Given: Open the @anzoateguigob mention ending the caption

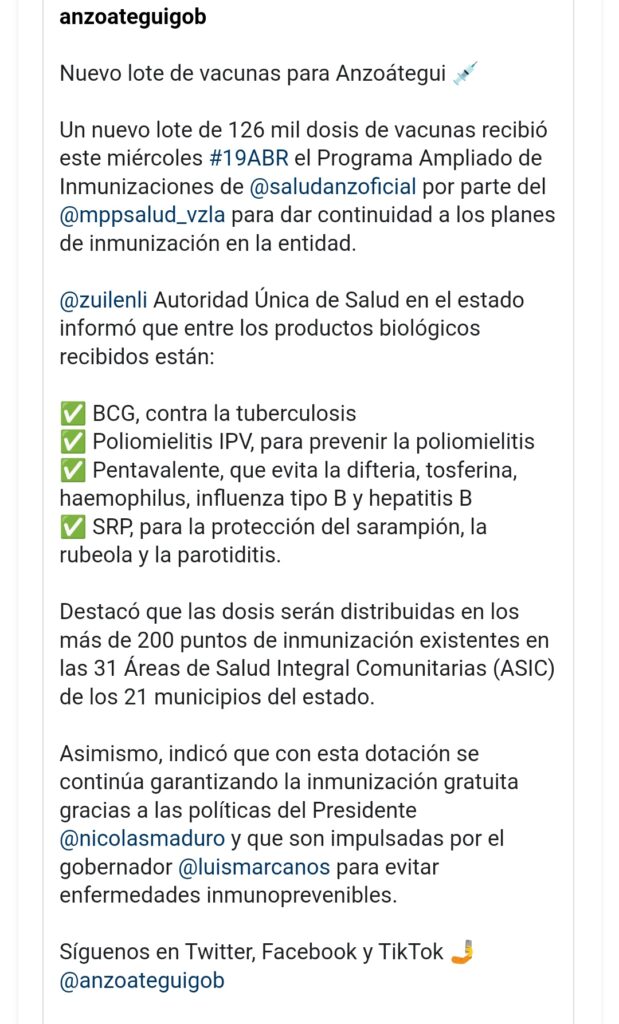Looking at the screenshot, I should coord(142,980).
